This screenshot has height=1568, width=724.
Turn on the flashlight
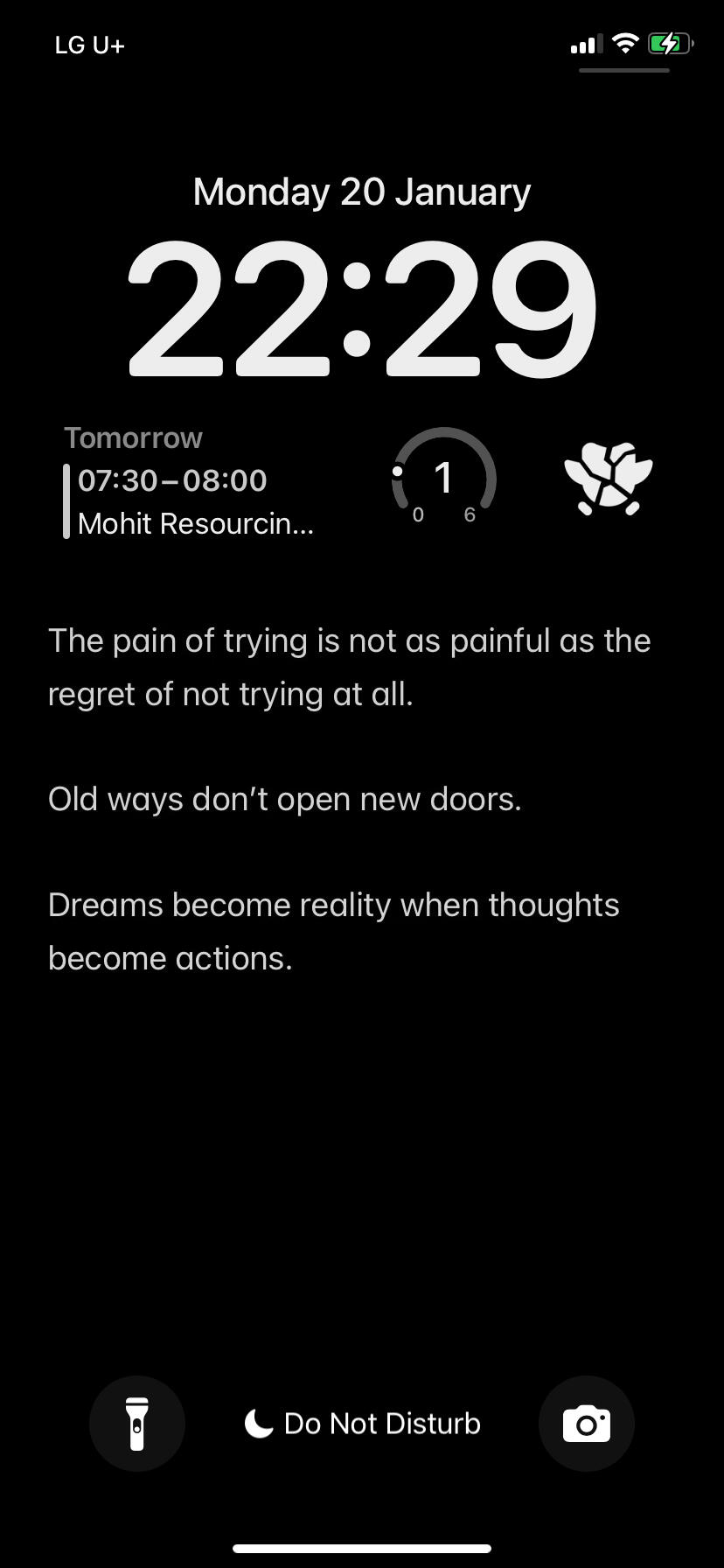[x=137, y=1424]
